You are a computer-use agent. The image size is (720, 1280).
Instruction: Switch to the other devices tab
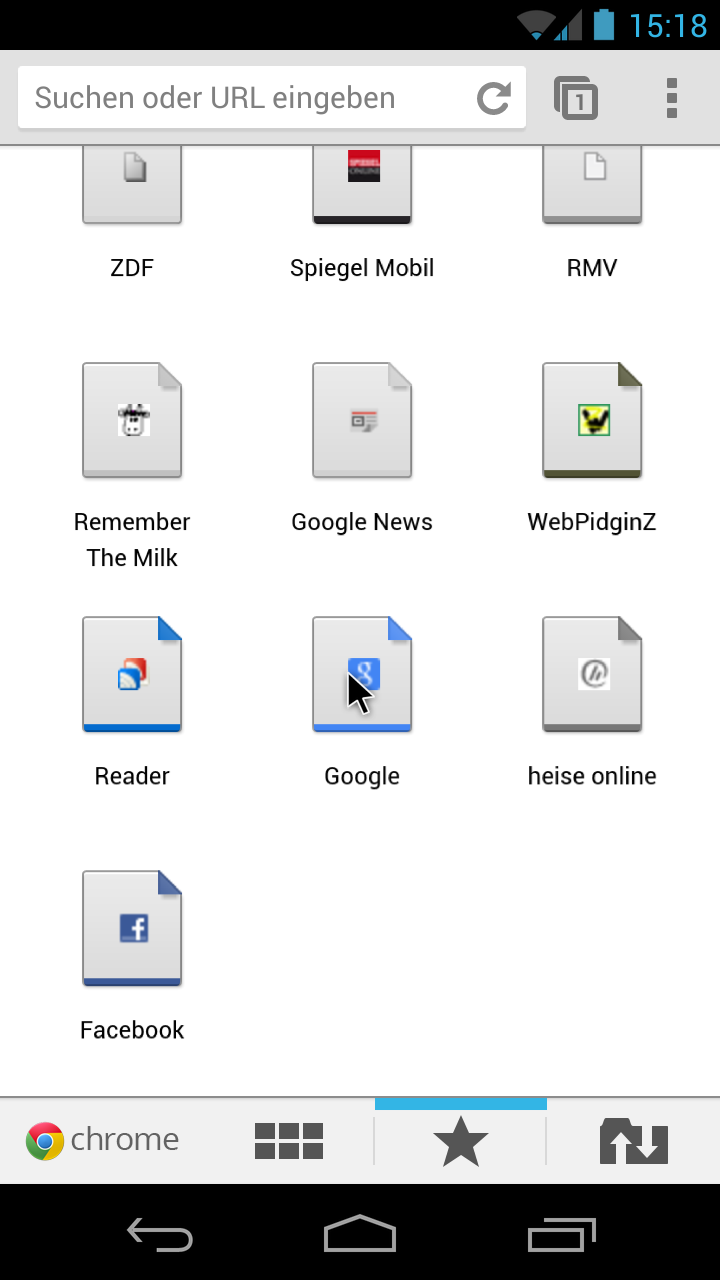coord(633,1141)
